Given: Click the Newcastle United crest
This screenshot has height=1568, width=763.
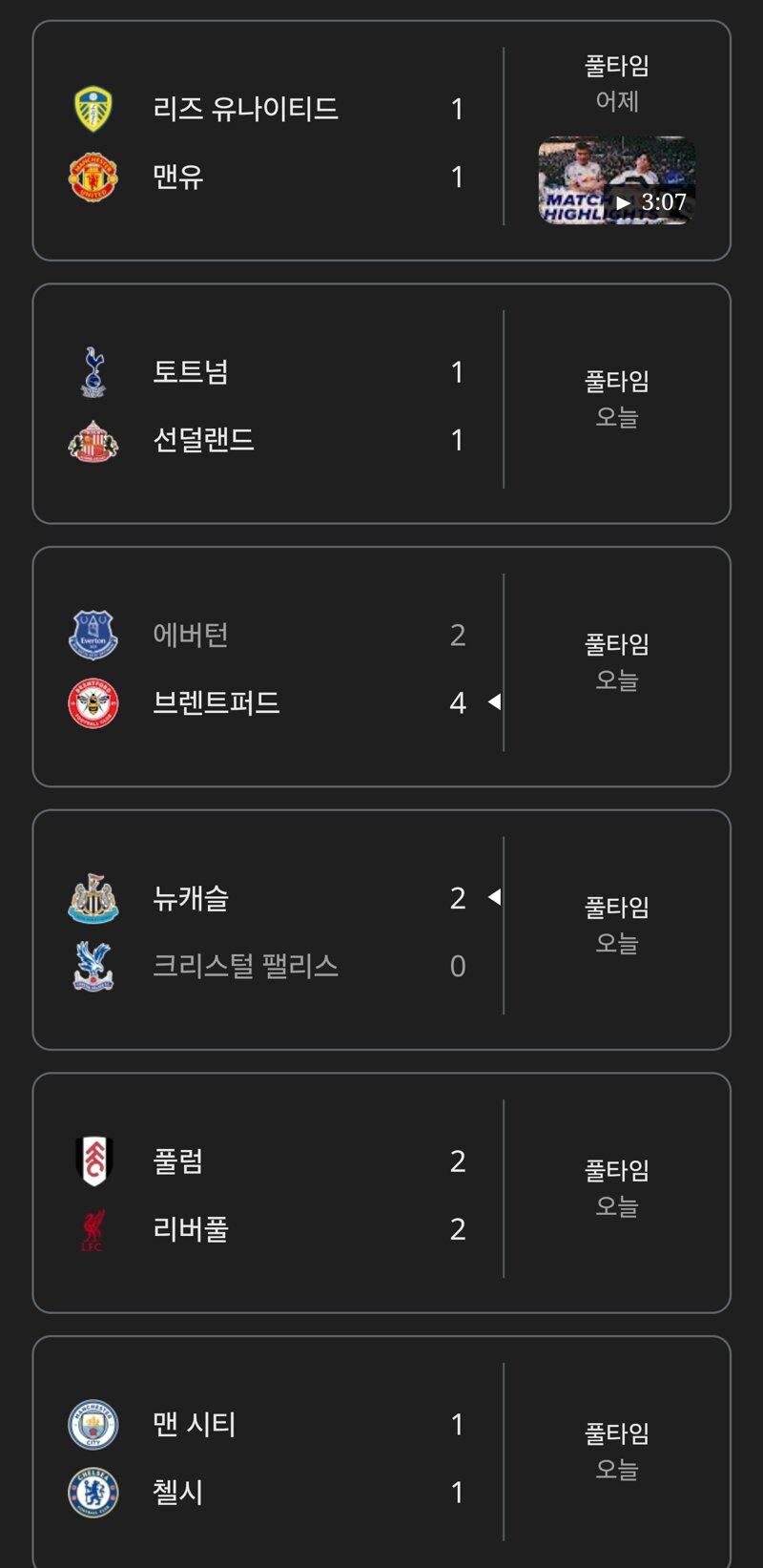Looking at the screenshot, I should point(91,896).
